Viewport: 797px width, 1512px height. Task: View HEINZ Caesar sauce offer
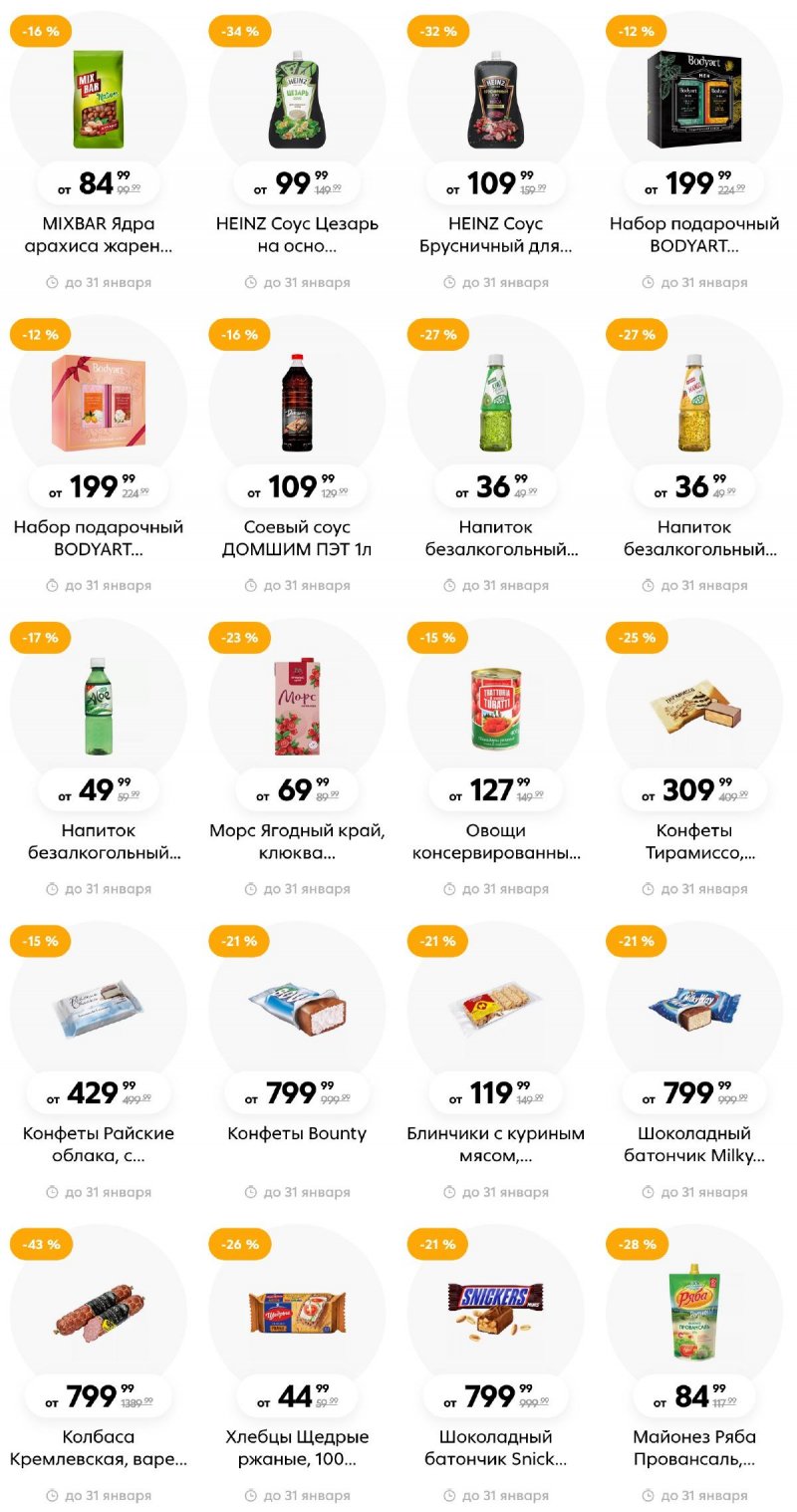[297, 100]
